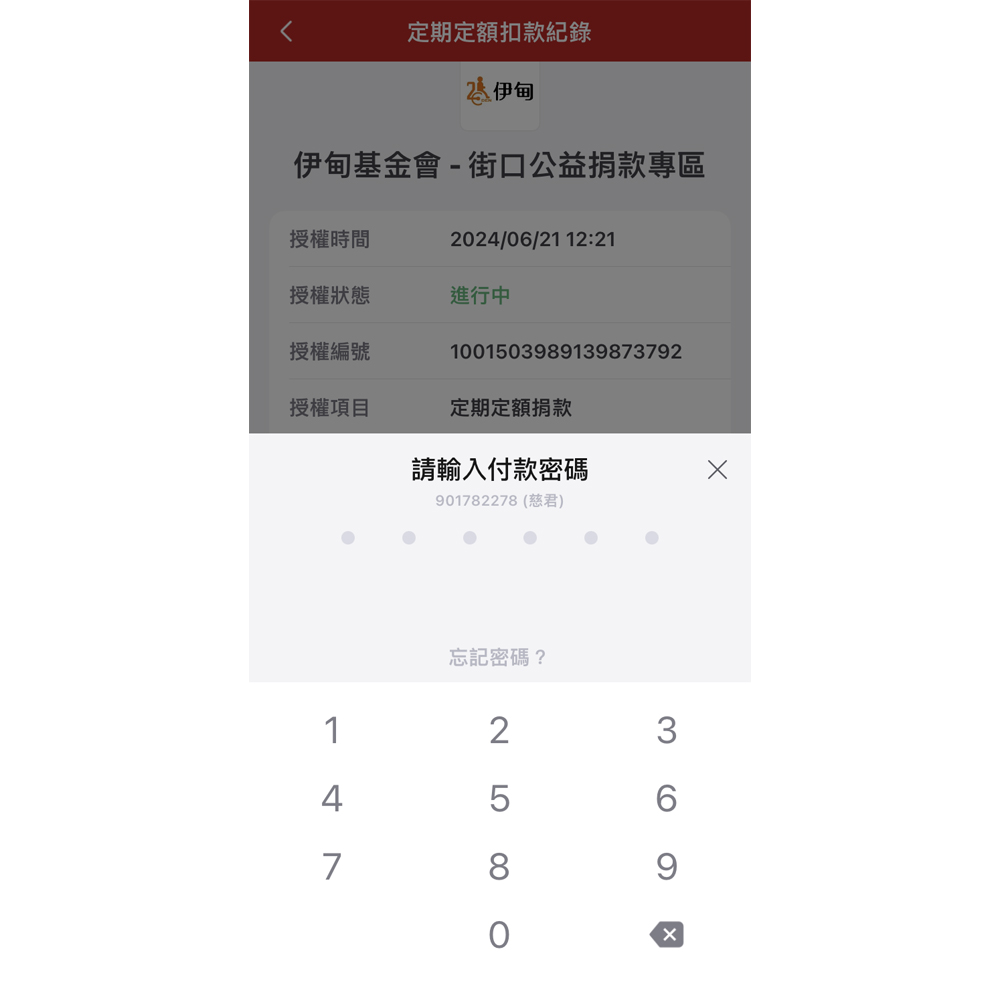
Task: Enter digit 1 on the keypad
Action: tap(332, 731)
